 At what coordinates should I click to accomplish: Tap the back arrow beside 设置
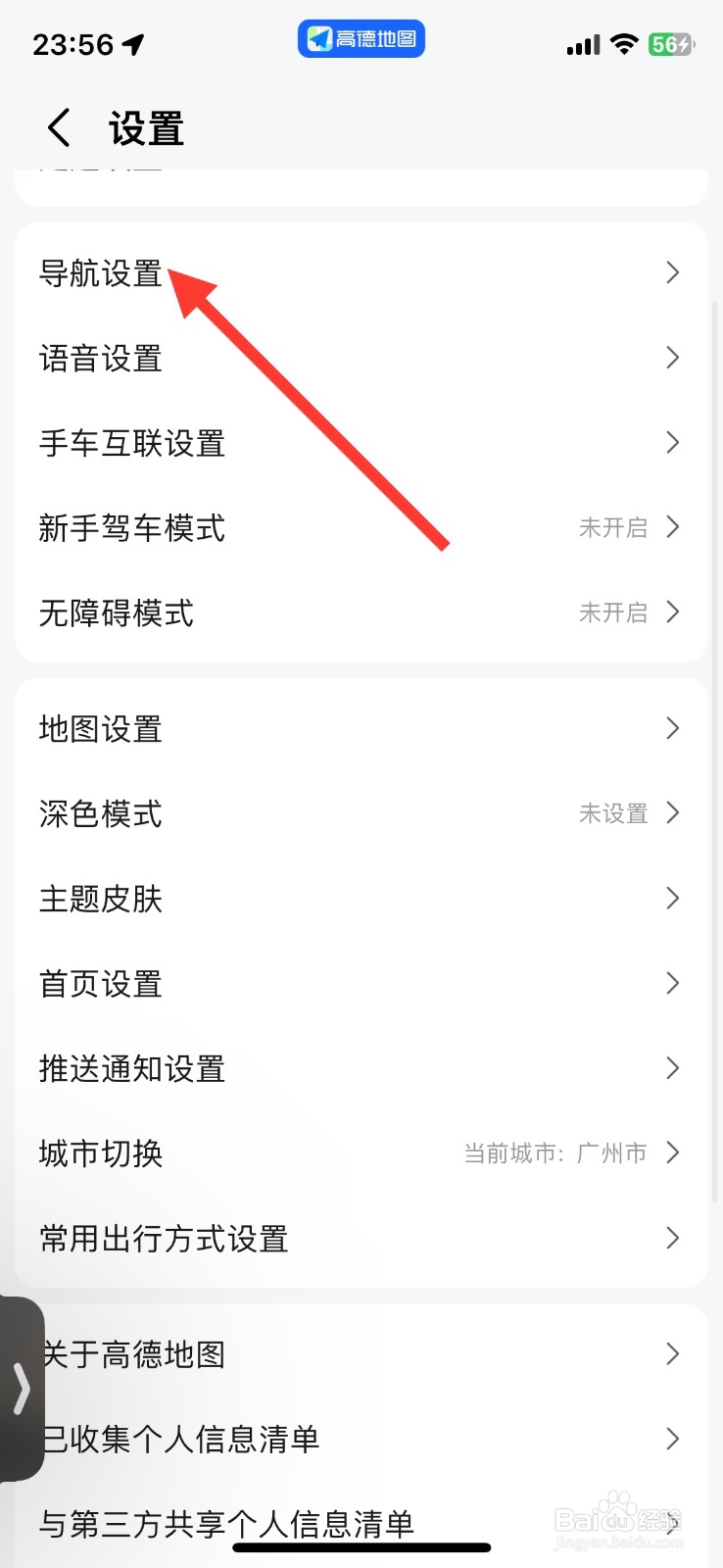point(57,126)
